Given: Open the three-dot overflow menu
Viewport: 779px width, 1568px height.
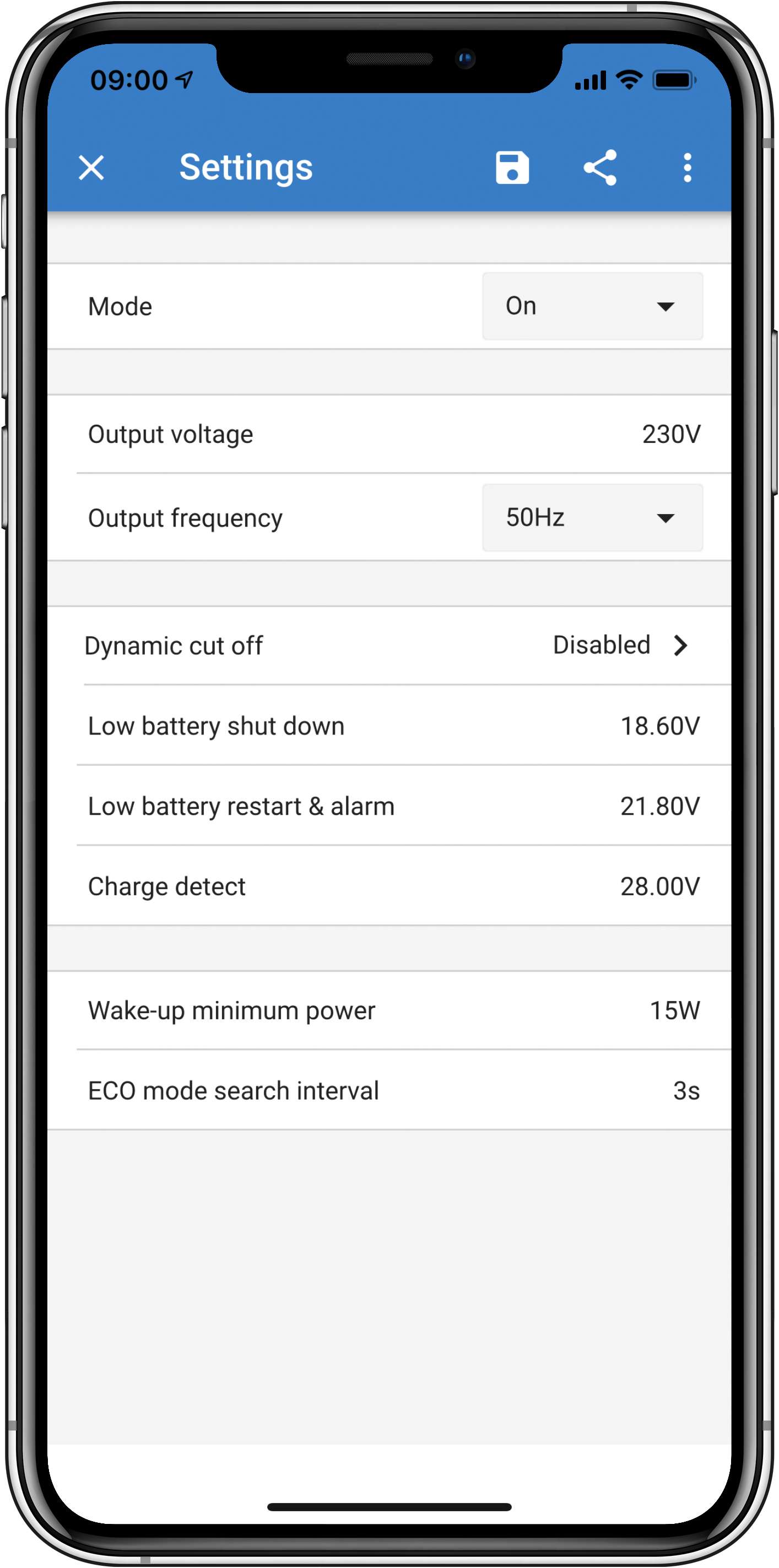Looking at the screenshot, I should tap(687, 167).
